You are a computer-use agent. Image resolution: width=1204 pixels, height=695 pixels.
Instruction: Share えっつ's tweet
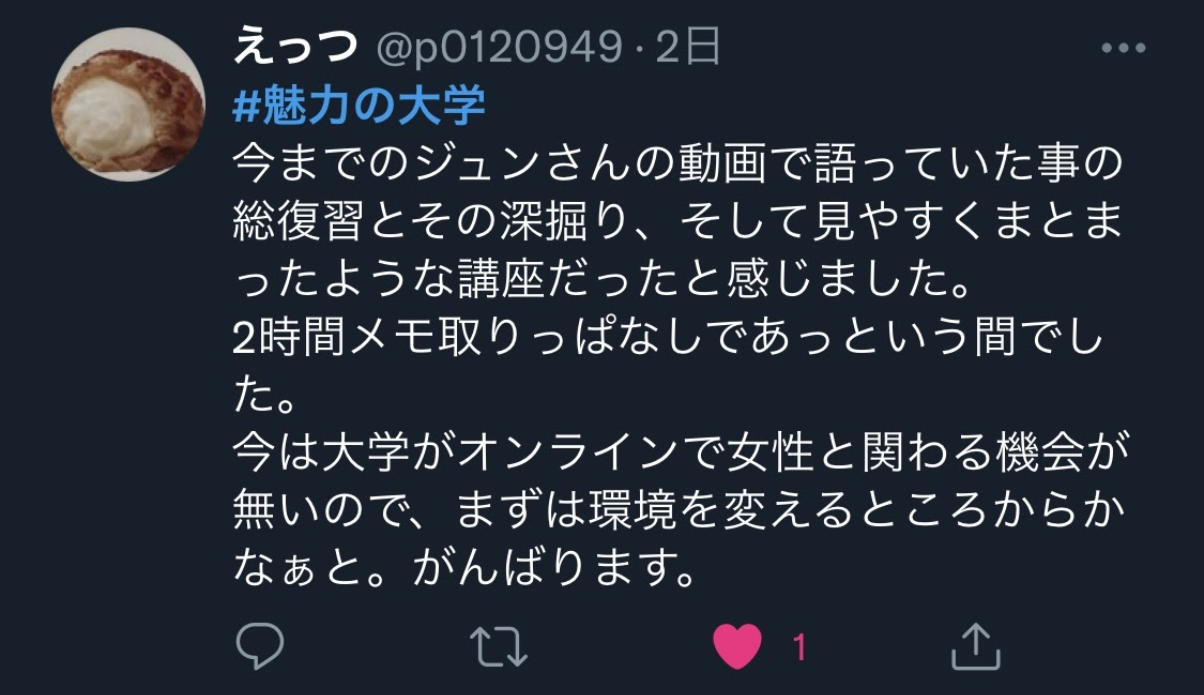click(x=975, y=648)
